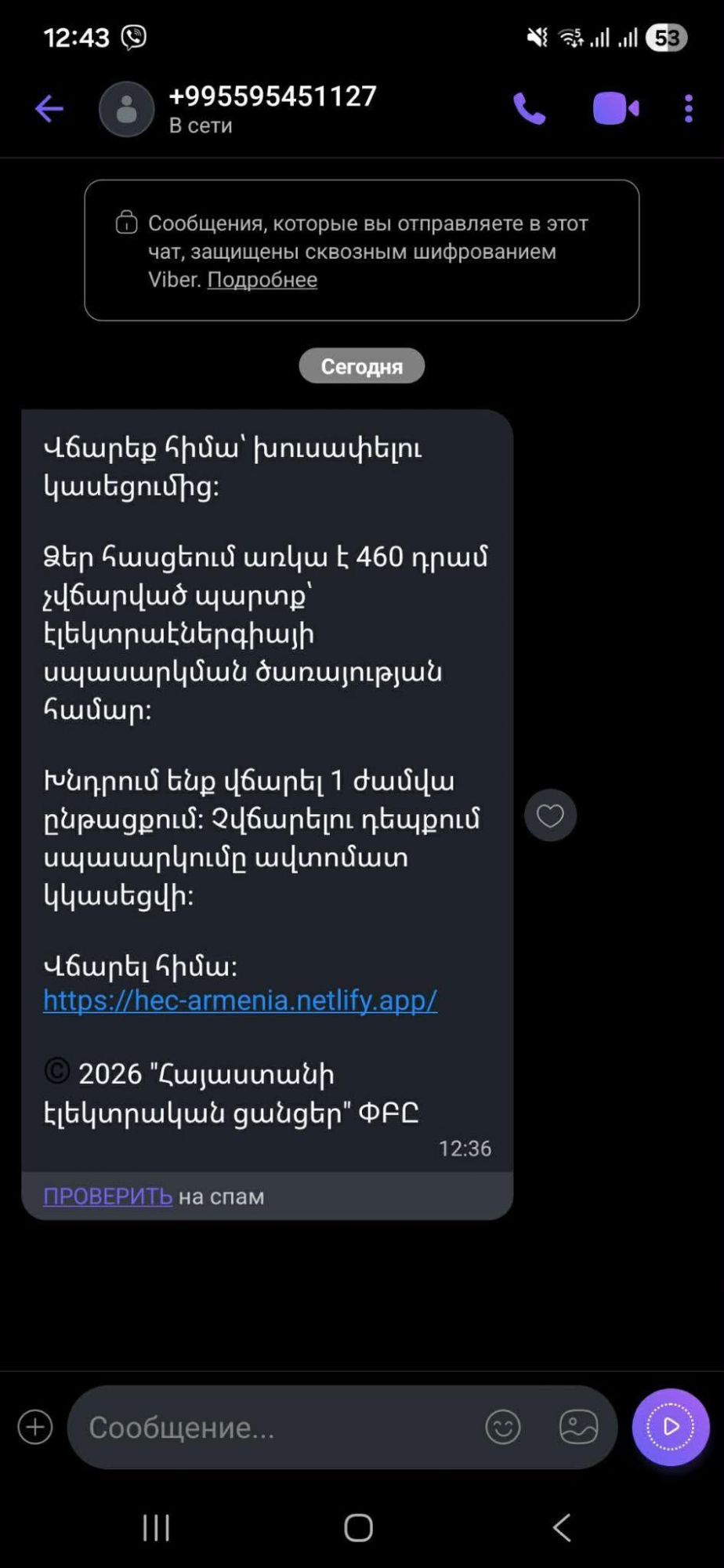This screenshot has height=1568, width=724.
Task: Open the three-dot overflow menu
Action: click(x=689, y=108)
